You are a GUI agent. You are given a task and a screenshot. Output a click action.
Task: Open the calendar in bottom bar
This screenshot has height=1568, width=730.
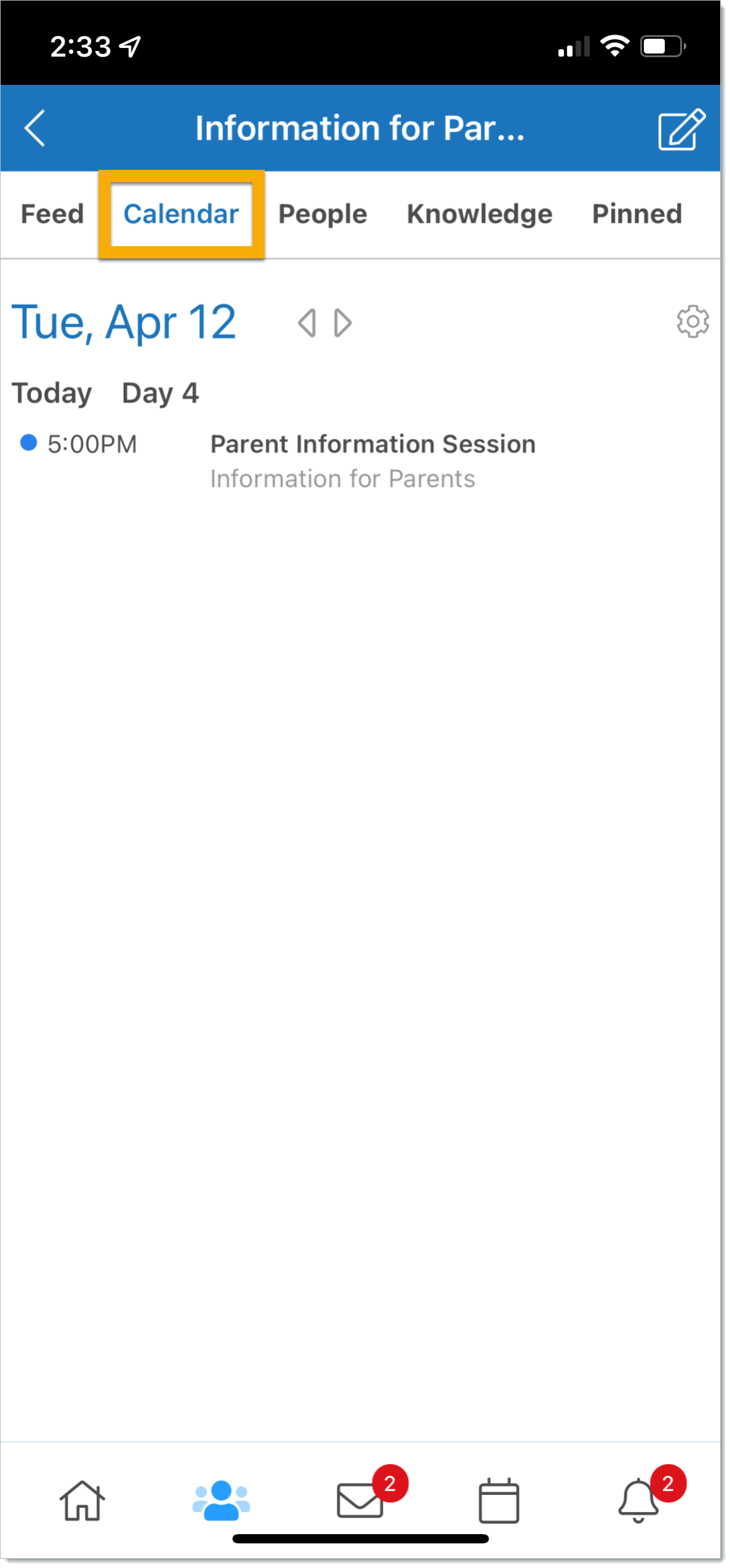click(499, 1500)
